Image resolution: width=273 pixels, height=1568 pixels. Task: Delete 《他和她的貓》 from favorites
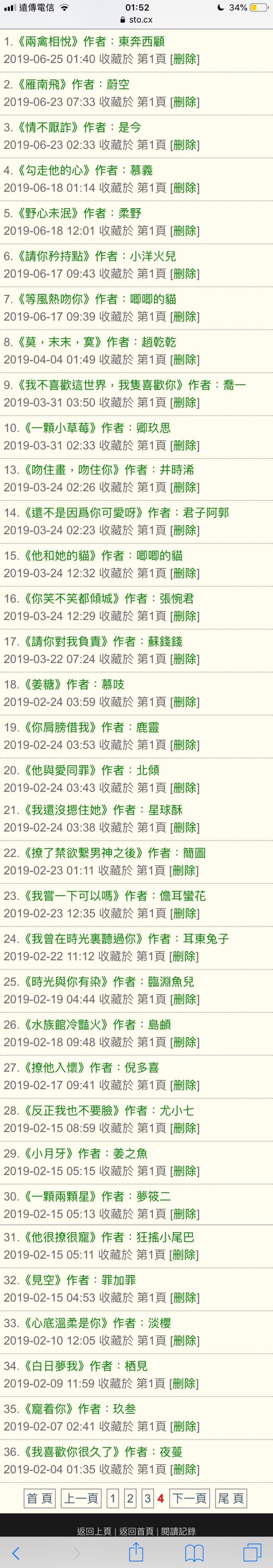pyautogui.click(x=184, y=573)
